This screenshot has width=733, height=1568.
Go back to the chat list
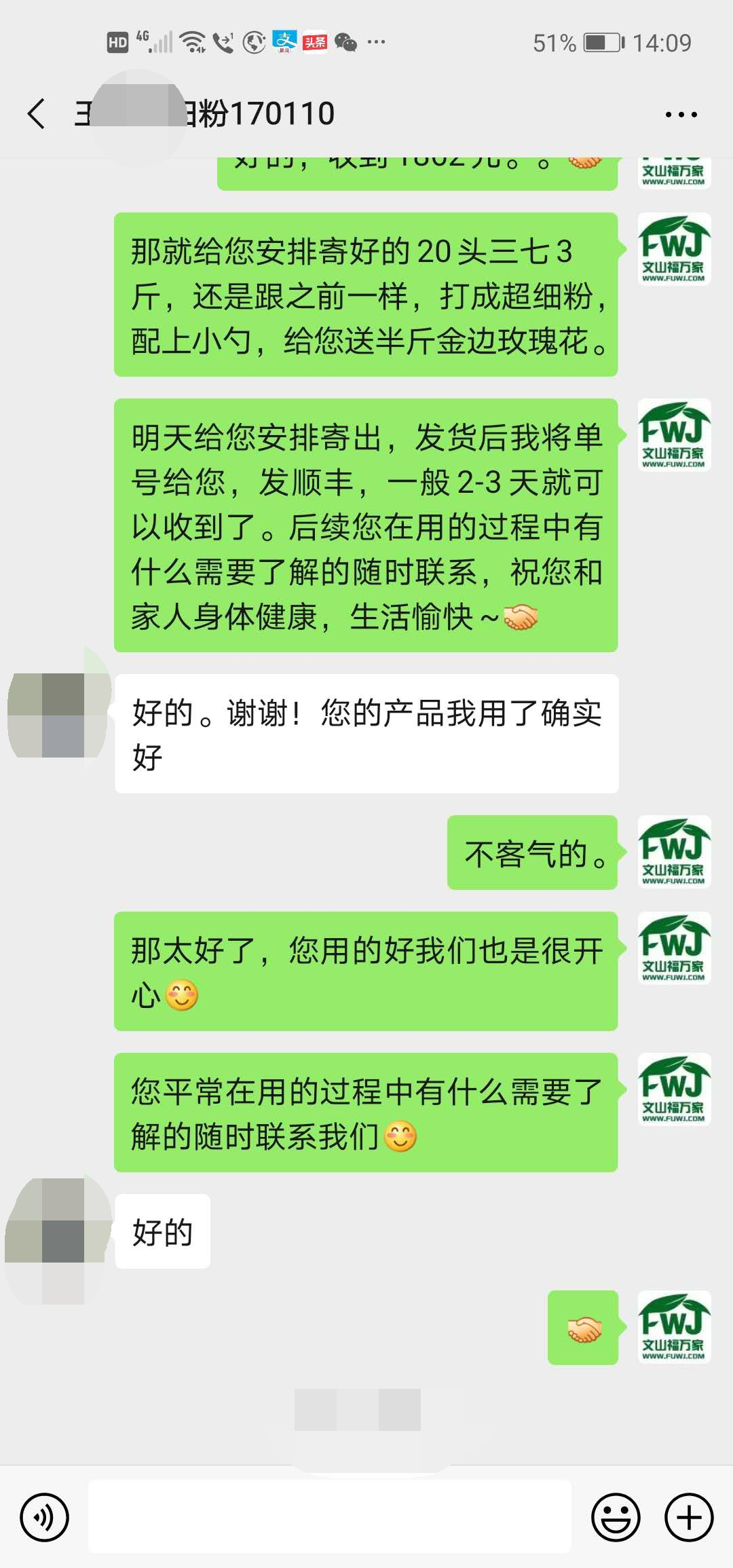(37, 113)
